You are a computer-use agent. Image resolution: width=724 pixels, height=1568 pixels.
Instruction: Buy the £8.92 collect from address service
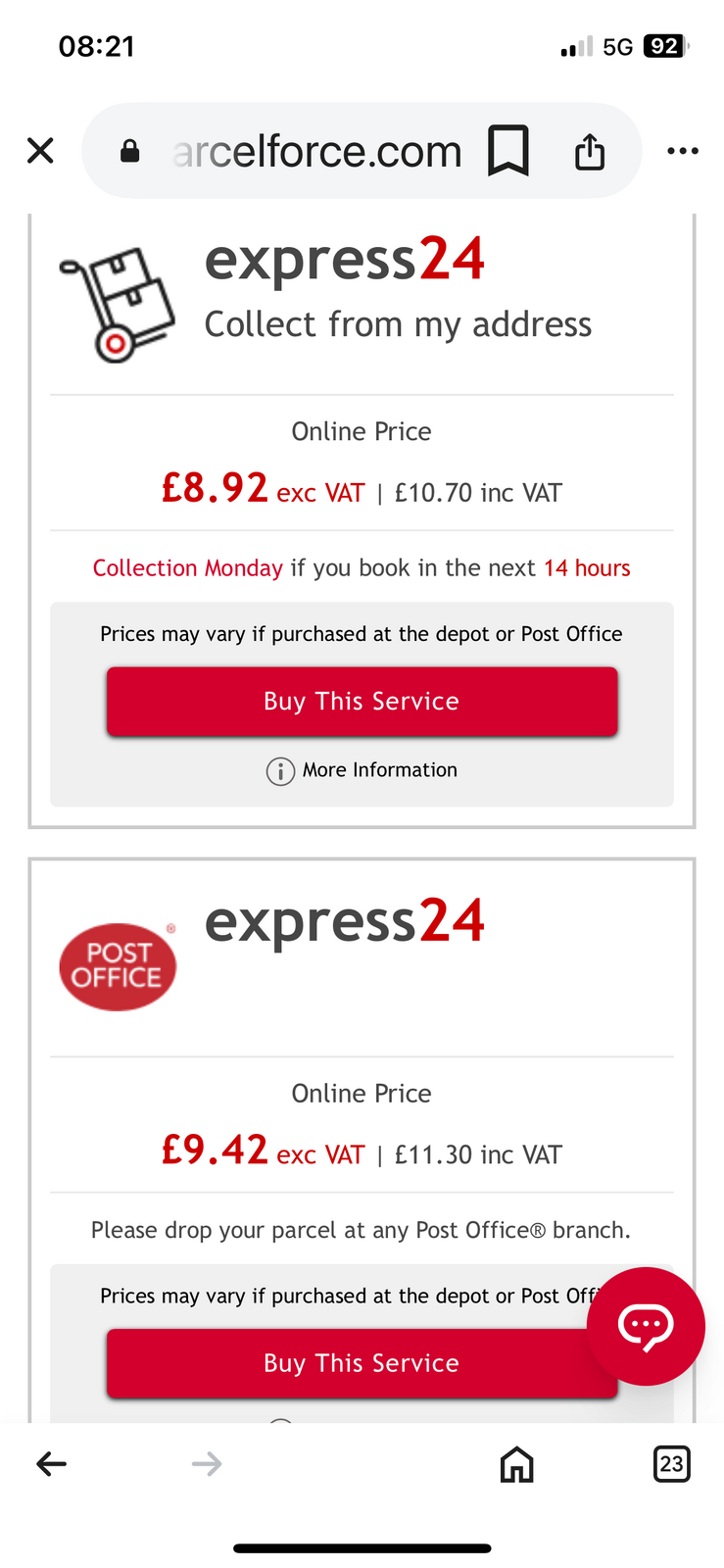tap(362, 702)
